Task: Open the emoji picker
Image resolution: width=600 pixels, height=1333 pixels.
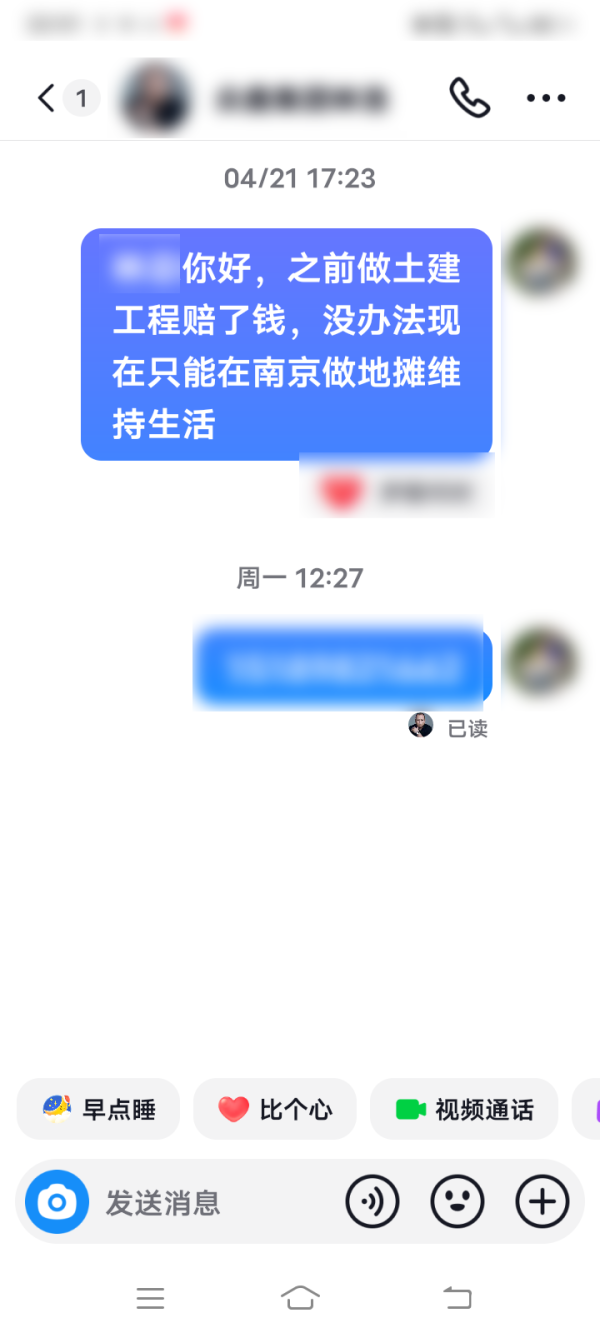Action: [457, 1201]
